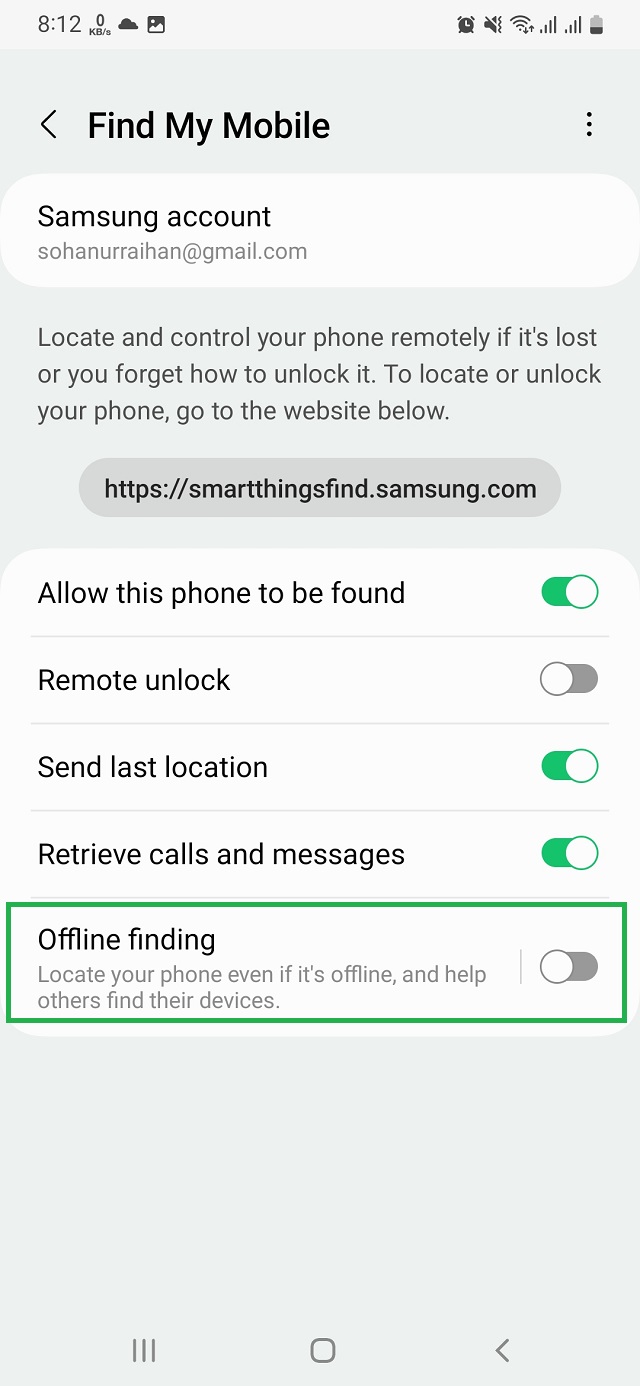
Task: Go back from Find My Mobile
Action: click(x=48, y=125)
